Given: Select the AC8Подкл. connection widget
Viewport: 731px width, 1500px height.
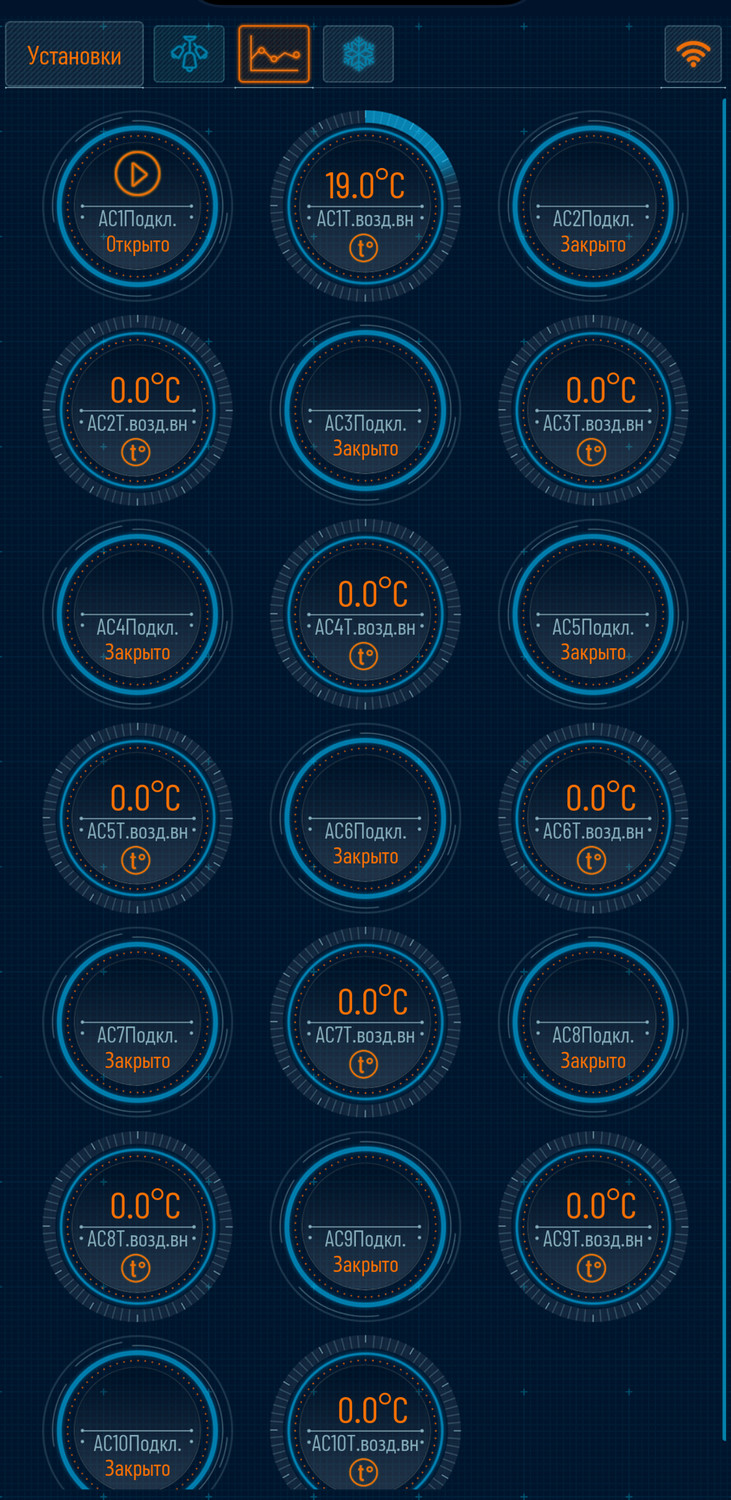Looking at the screenshot, I should 593,1023.
